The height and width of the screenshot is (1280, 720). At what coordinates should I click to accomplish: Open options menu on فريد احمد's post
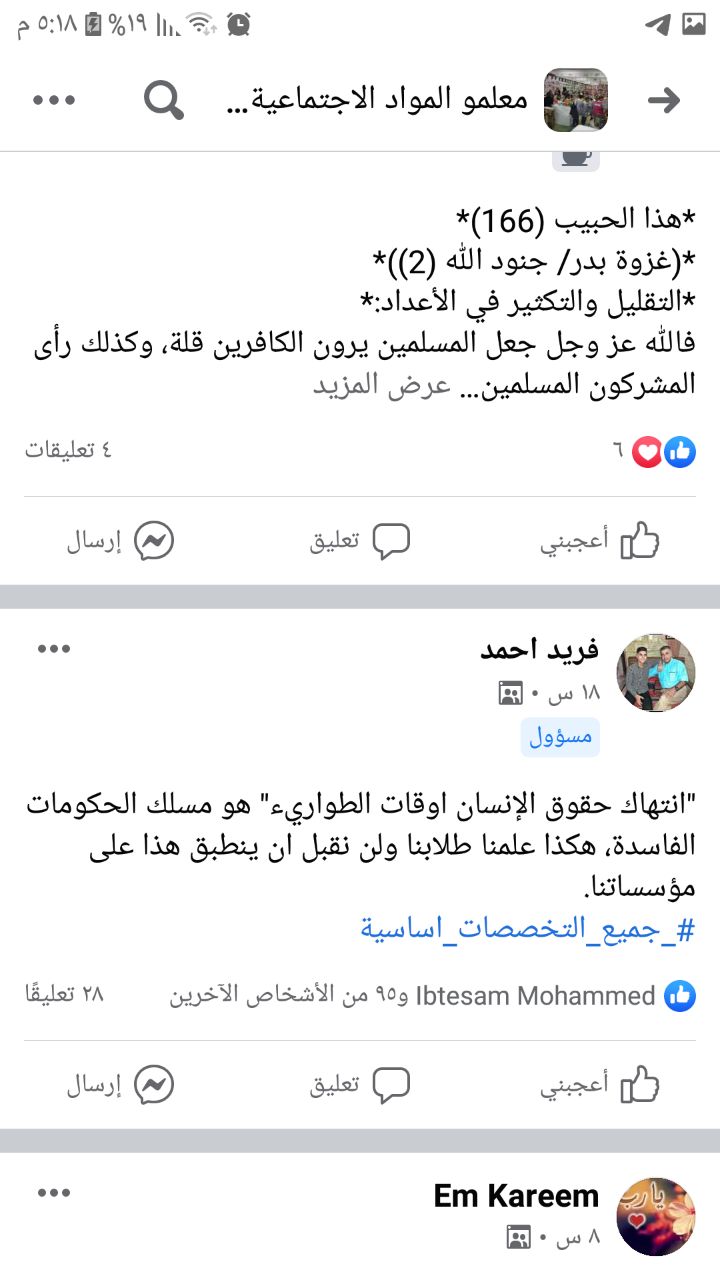[x=54, y=649]
